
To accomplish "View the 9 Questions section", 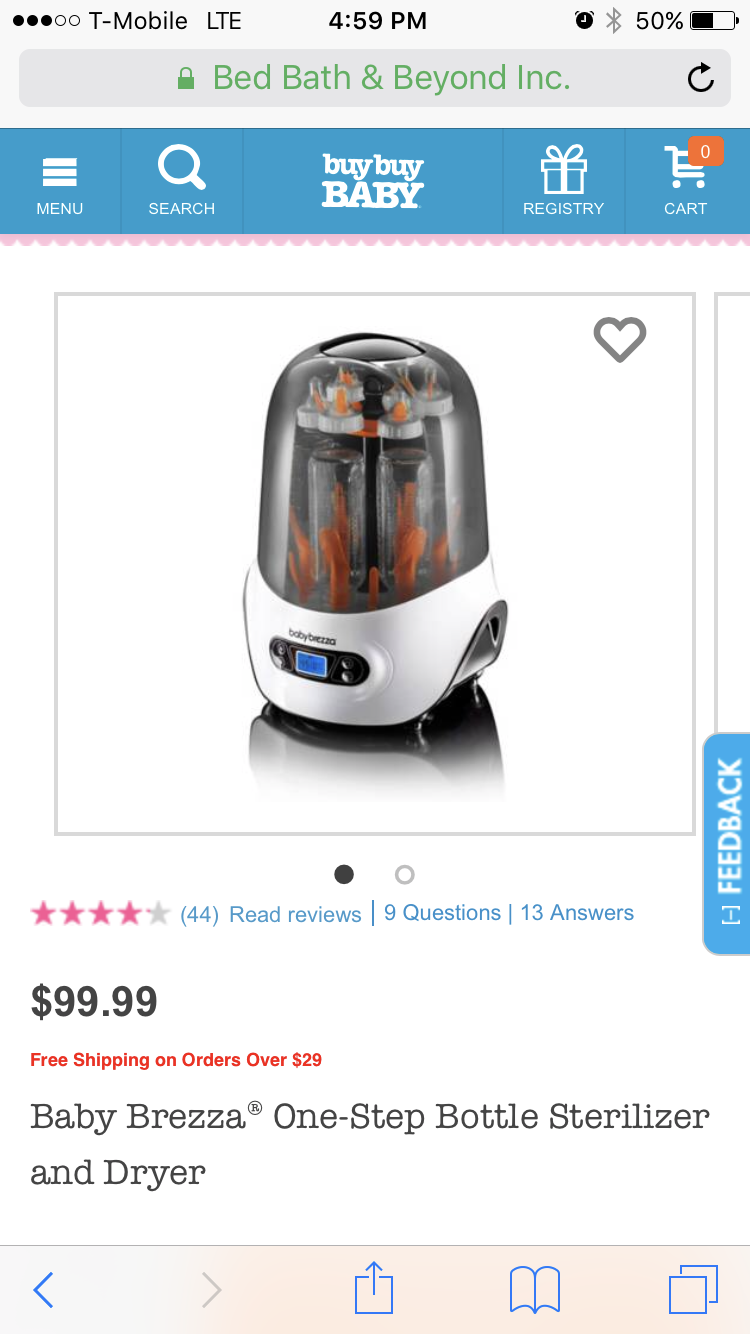I will pyautogui.click(x=442, y=913).
